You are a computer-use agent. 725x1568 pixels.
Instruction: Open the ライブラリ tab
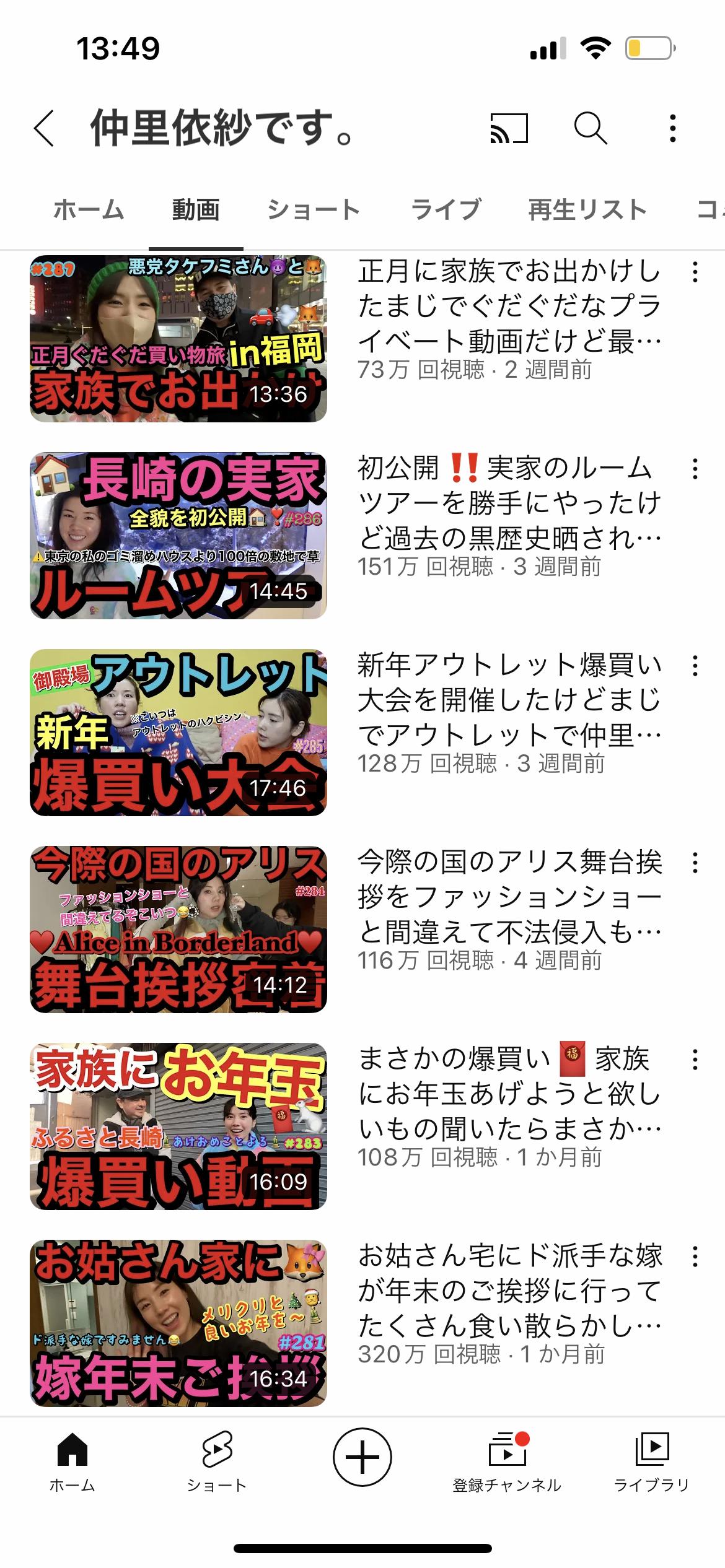point(652,1463)
